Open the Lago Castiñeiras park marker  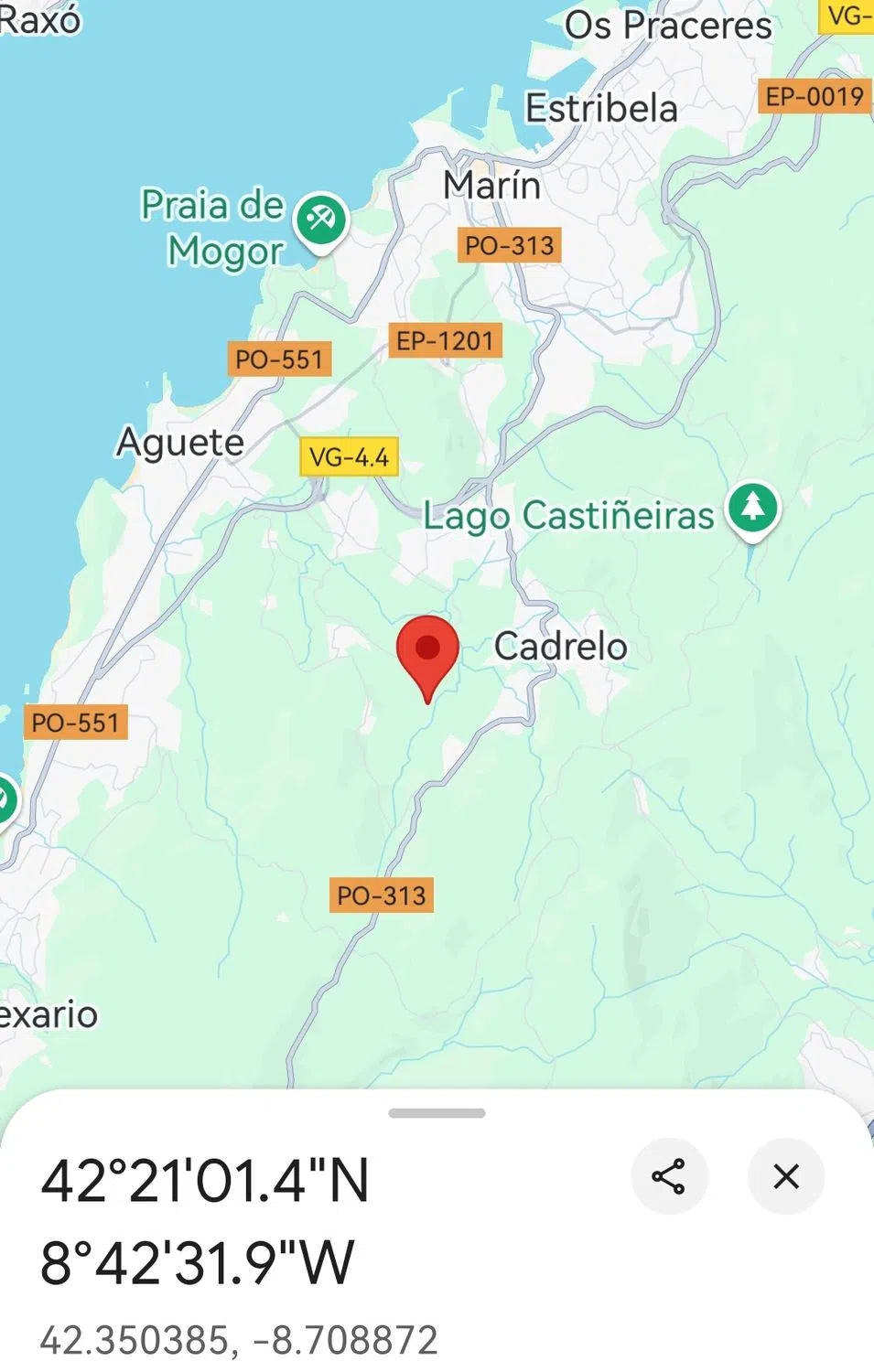[x=752, y=508]
